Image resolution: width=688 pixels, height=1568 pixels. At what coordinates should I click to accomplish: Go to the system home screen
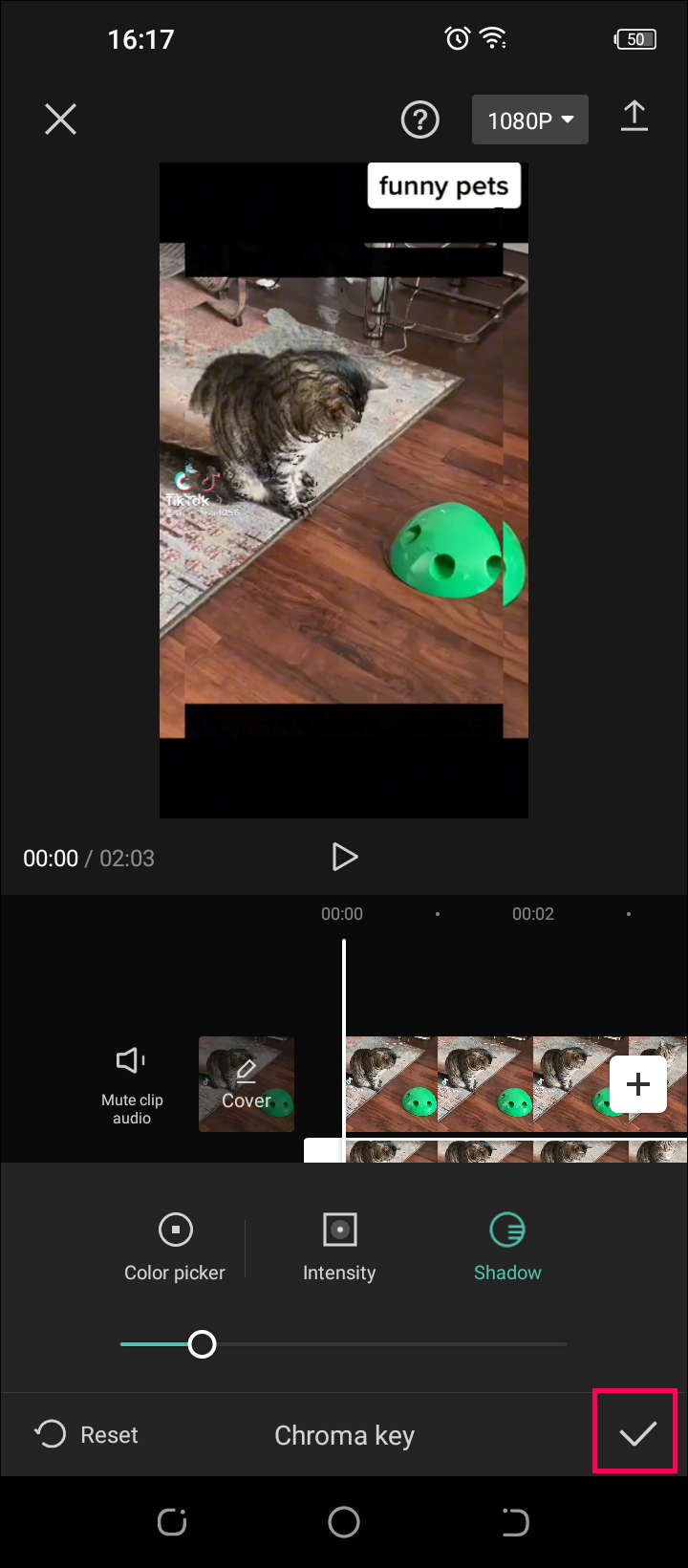(x=344, y=1522)
